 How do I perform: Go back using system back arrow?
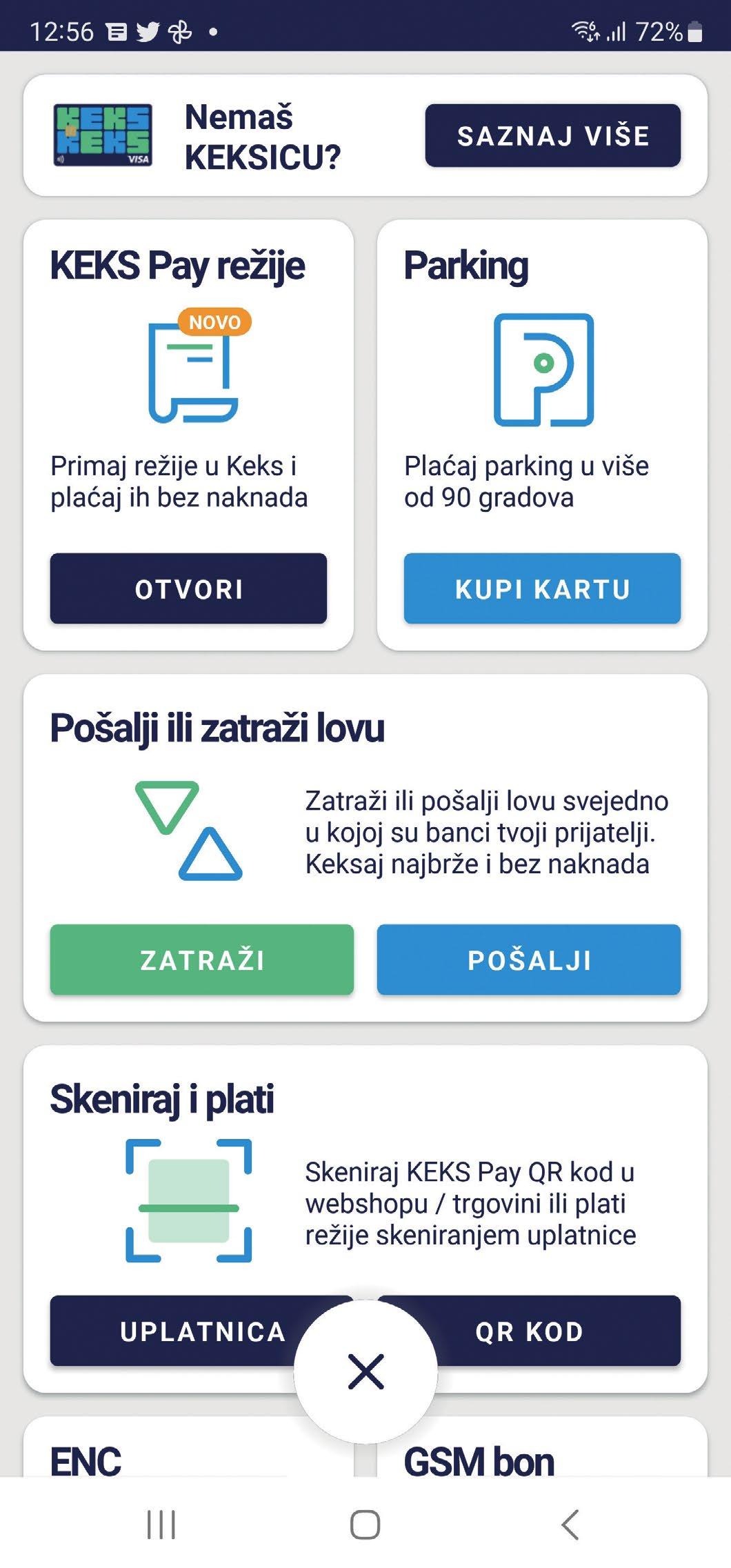570,1525
